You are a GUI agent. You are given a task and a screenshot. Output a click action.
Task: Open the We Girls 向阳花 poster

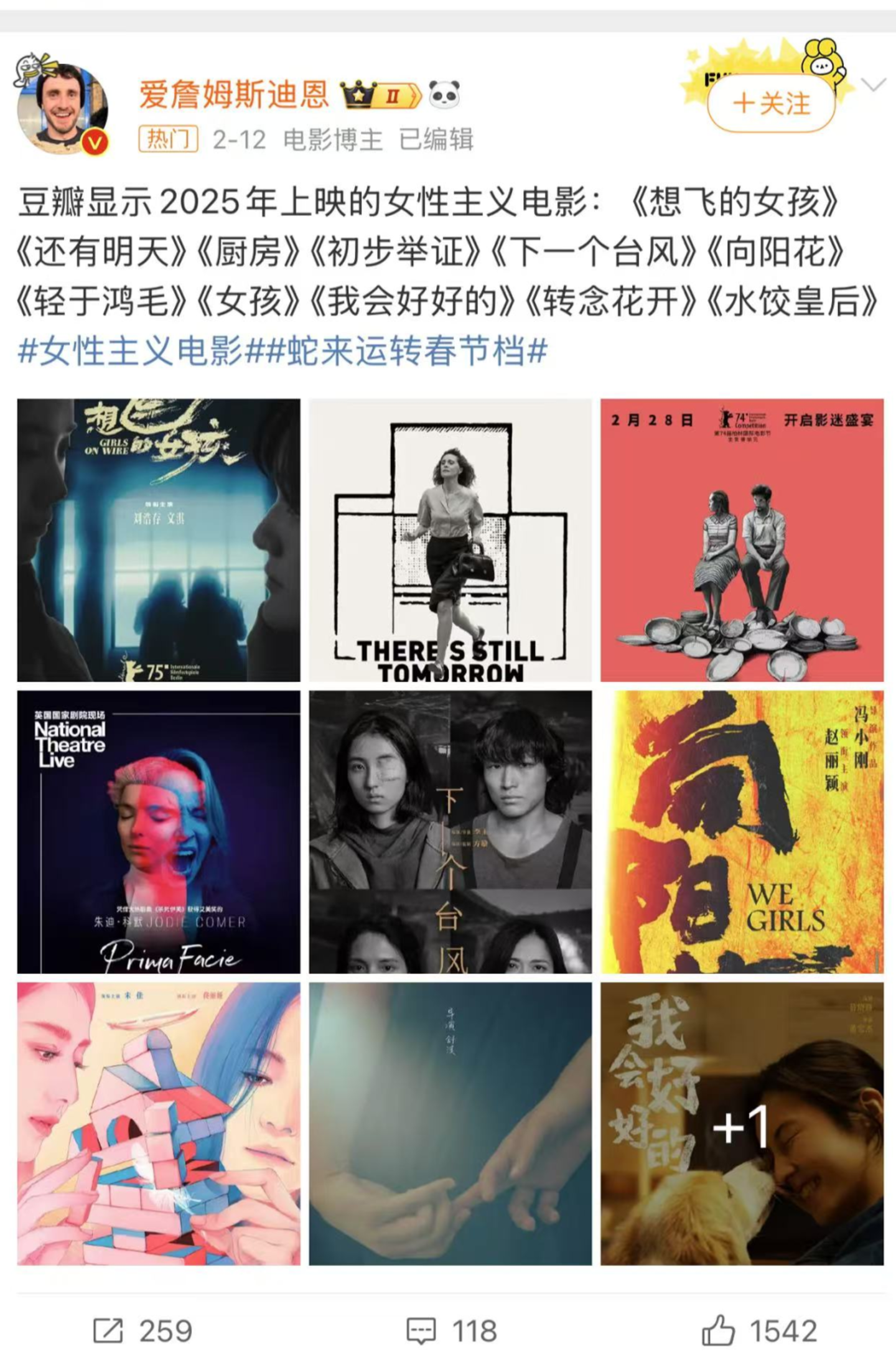[x=742, y=832]
